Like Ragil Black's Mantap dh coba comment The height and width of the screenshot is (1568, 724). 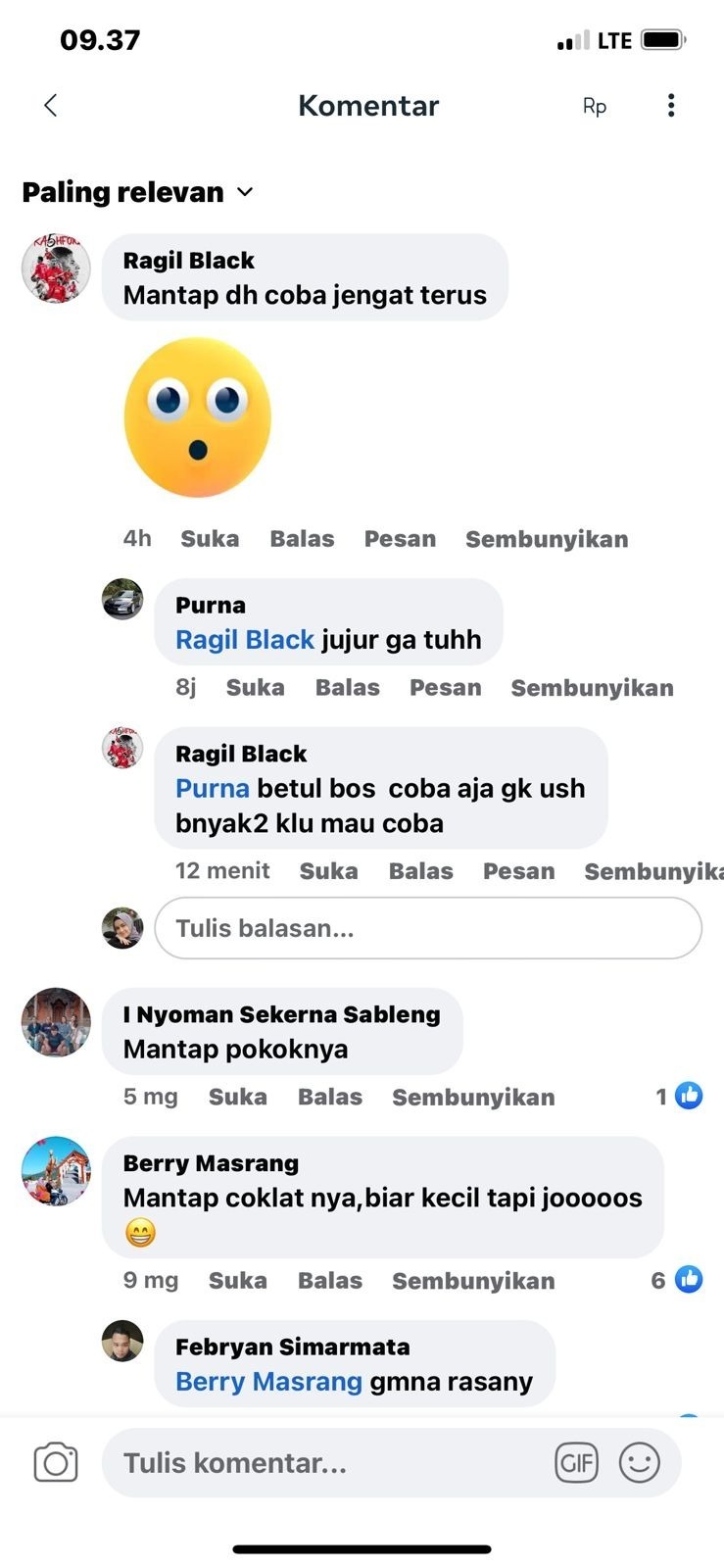210,539
